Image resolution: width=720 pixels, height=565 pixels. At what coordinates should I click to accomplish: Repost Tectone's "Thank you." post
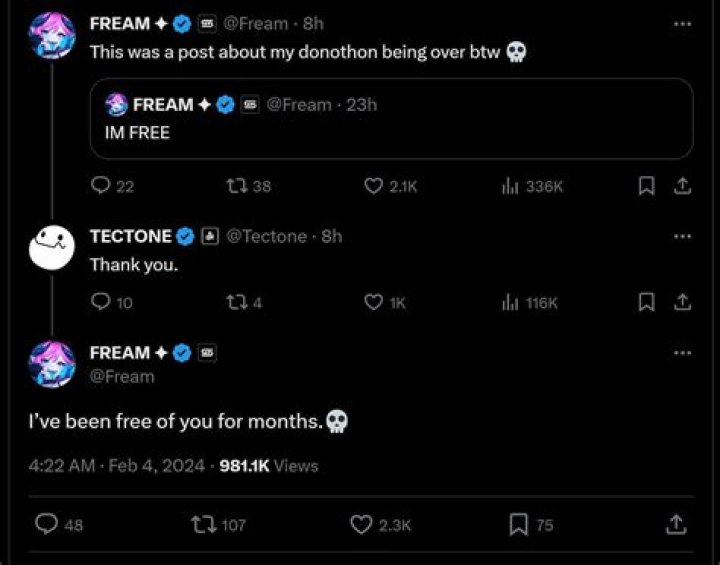tap(238, 302)
